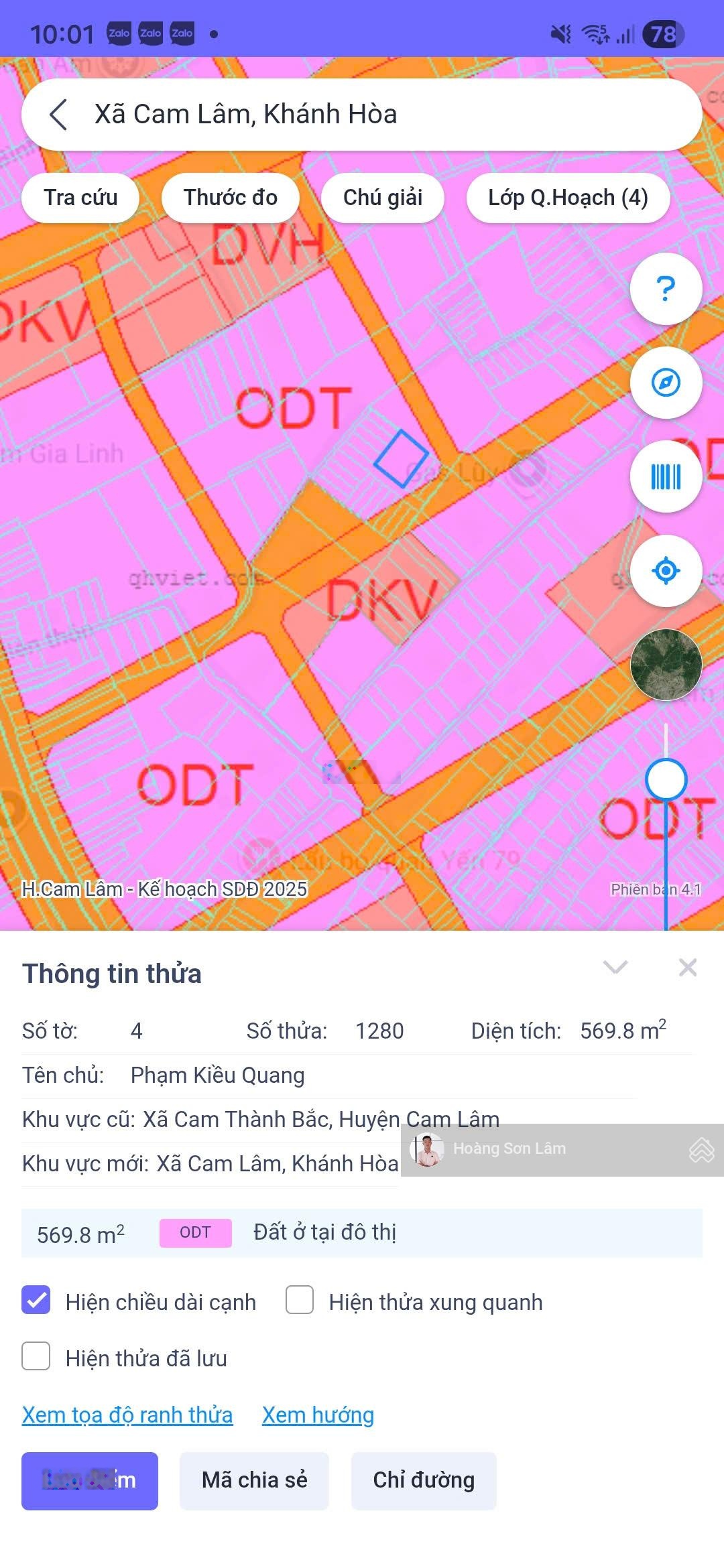This screenshot has width=724, height=1568.
Task: Tap the layer opacity slider handle
Action: pyautogui.click(x=665, y=779)
